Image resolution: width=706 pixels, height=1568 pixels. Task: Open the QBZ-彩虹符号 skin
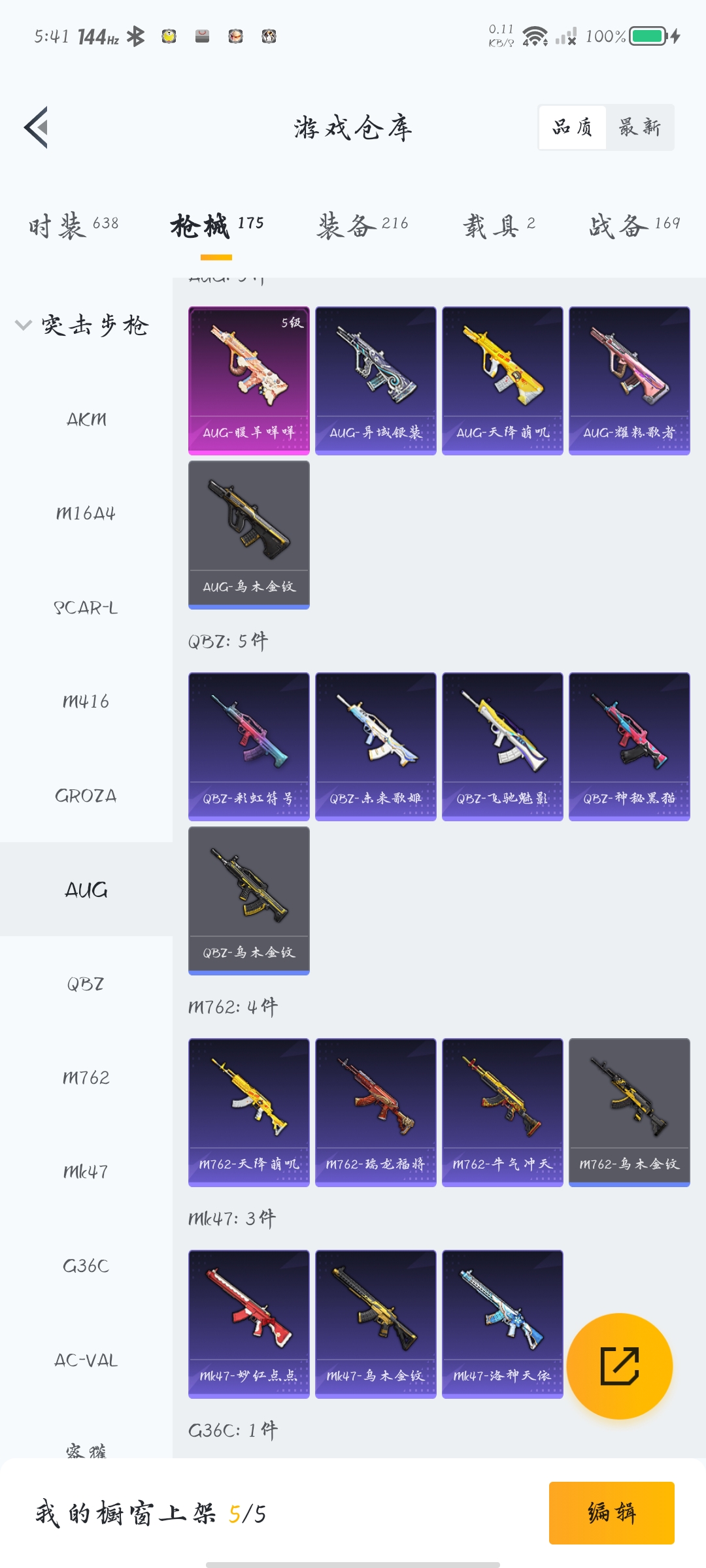248,746
